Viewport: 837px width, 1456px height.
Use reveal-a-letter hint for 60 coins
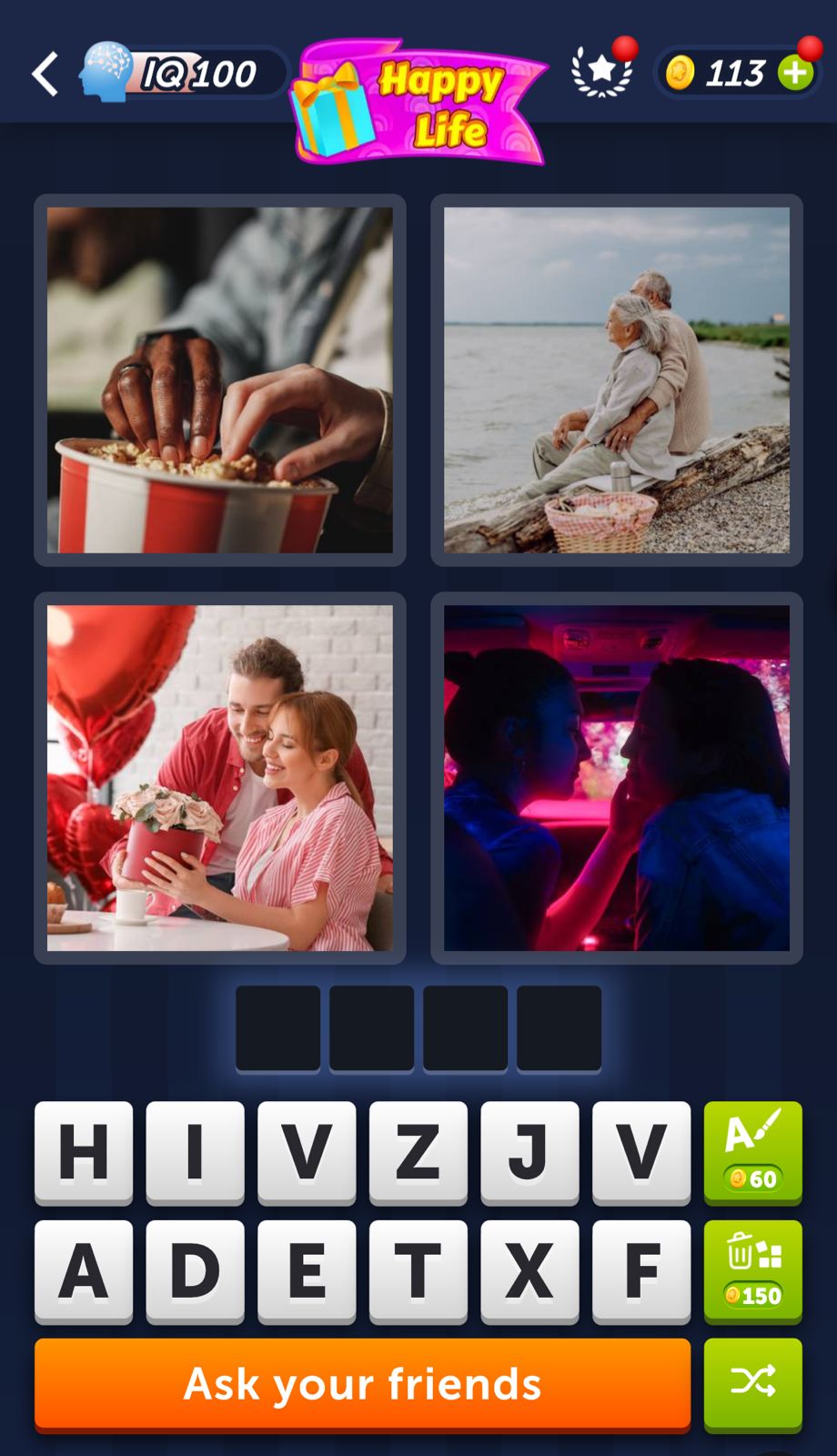[x=752, y=1152]
